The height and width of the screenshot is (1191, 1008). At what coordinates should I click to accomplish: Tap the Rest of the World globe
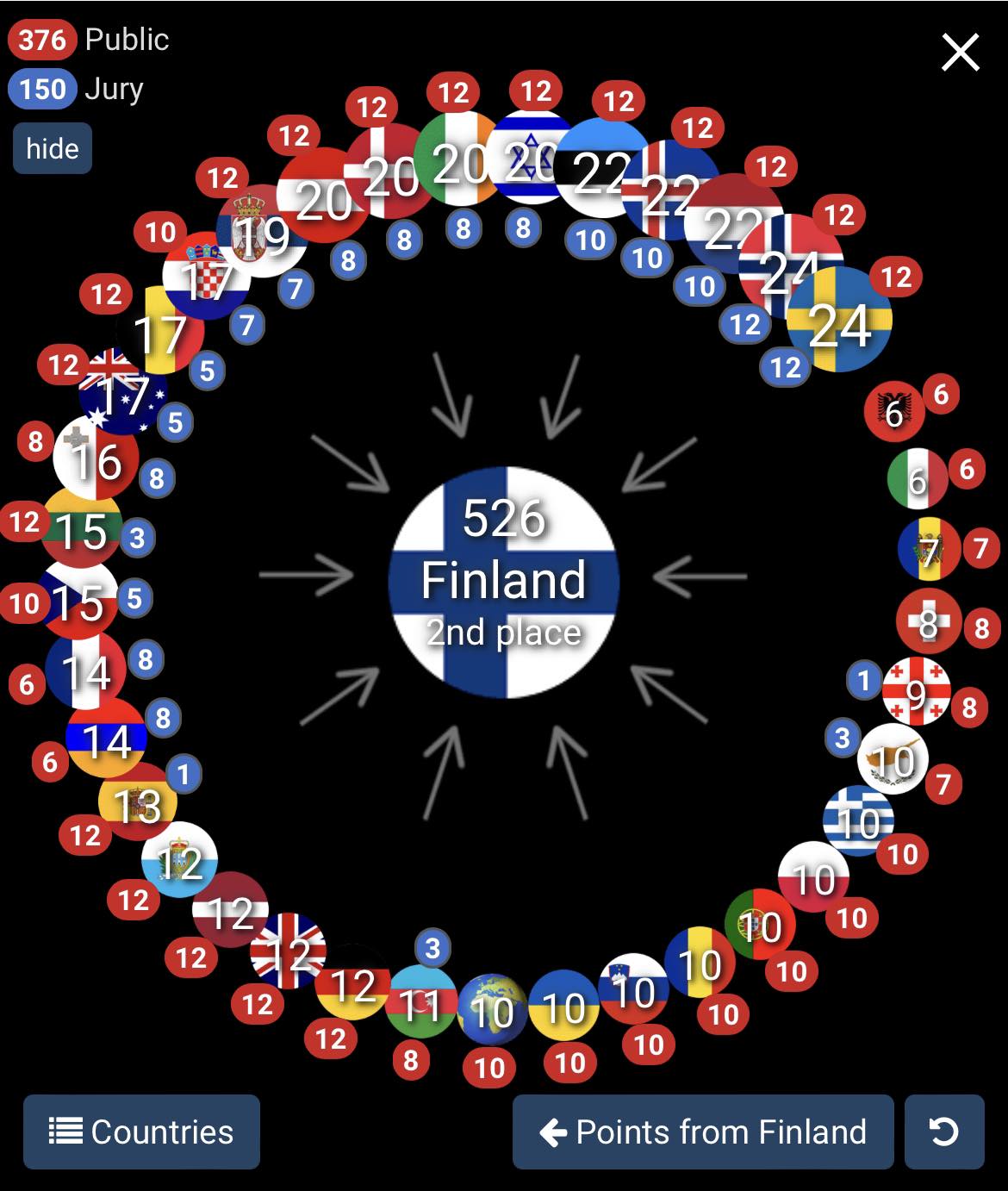point(492,1009)
